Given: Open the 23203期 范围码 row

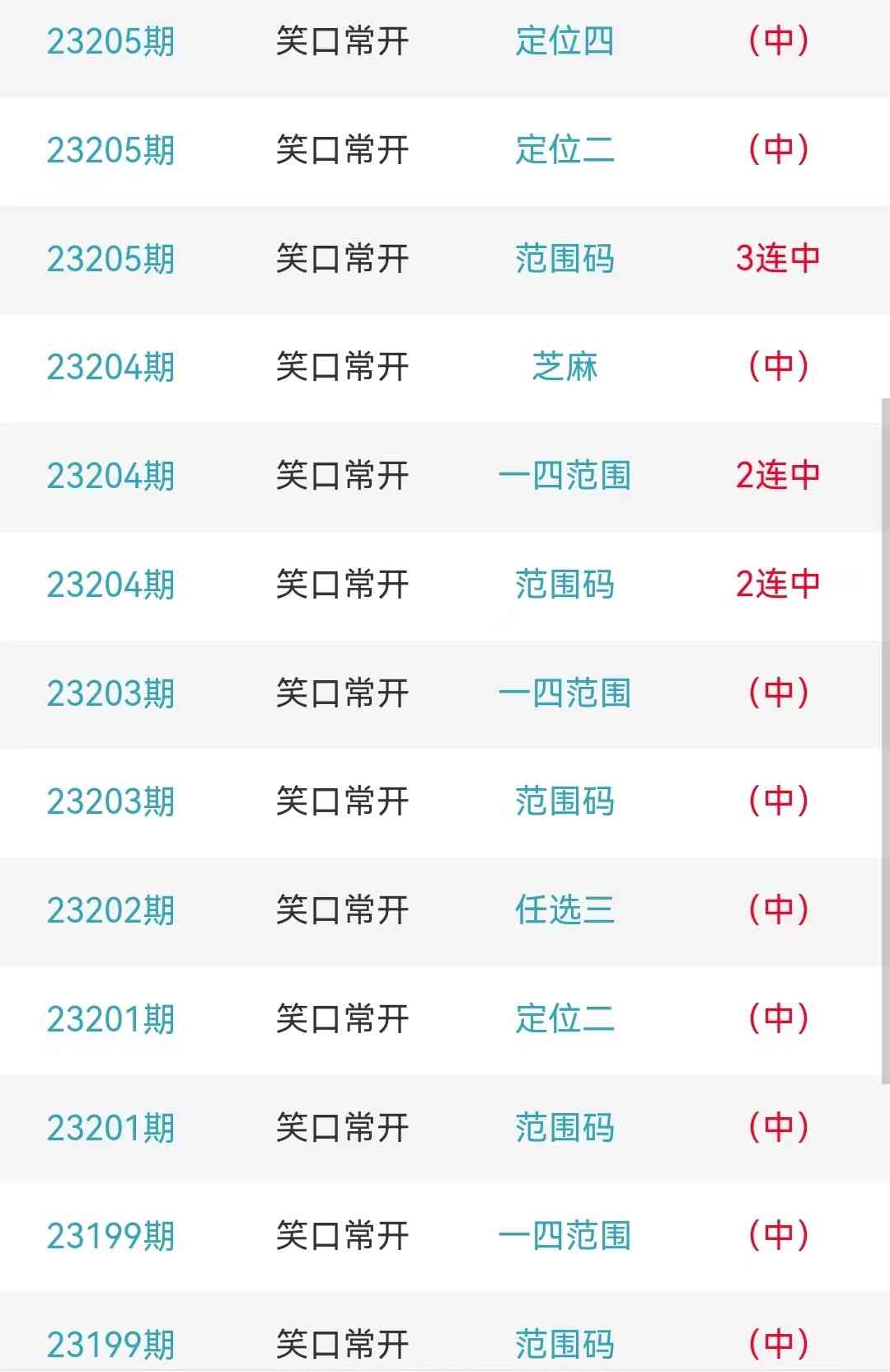Looking at the screenshot, I should 564,801.
